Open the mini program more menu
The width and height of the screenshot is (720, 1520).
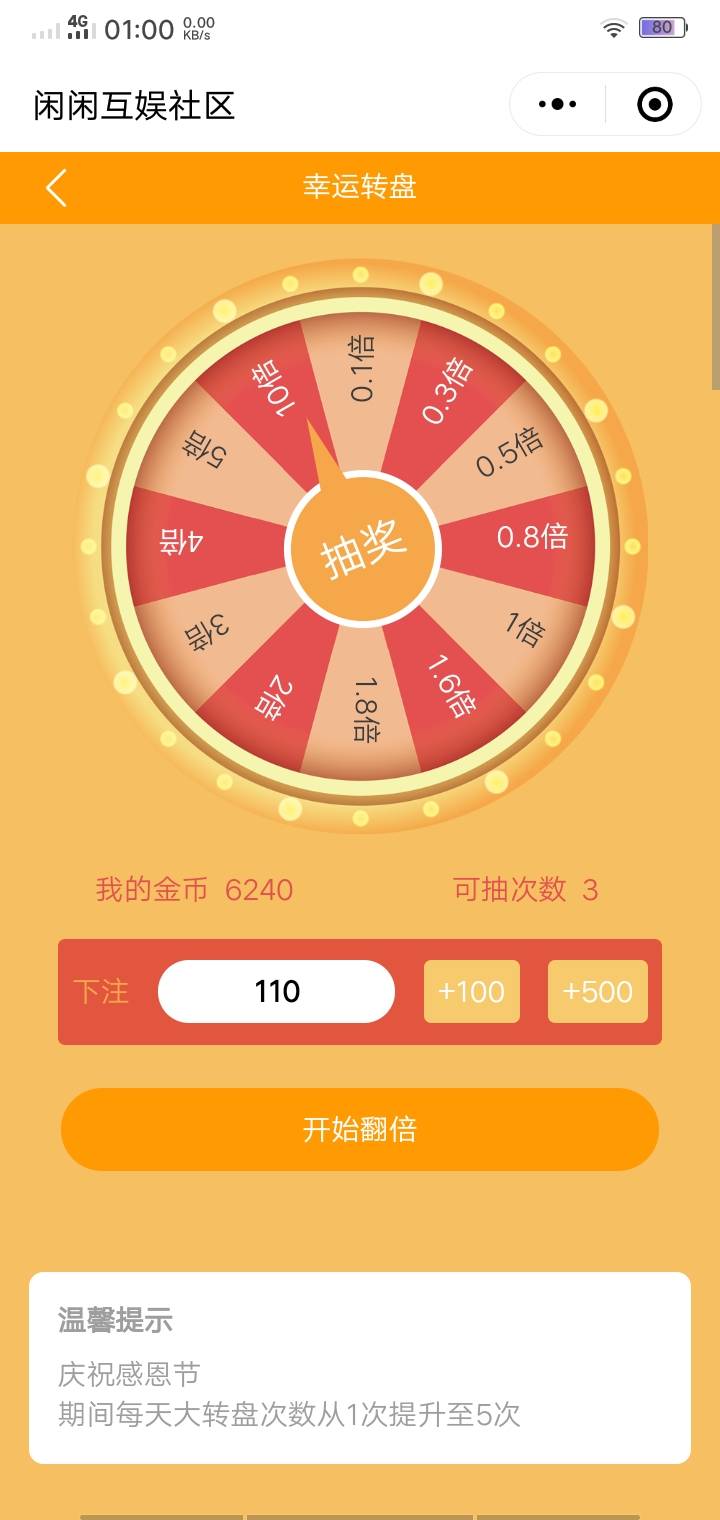[x=557, y=104]
